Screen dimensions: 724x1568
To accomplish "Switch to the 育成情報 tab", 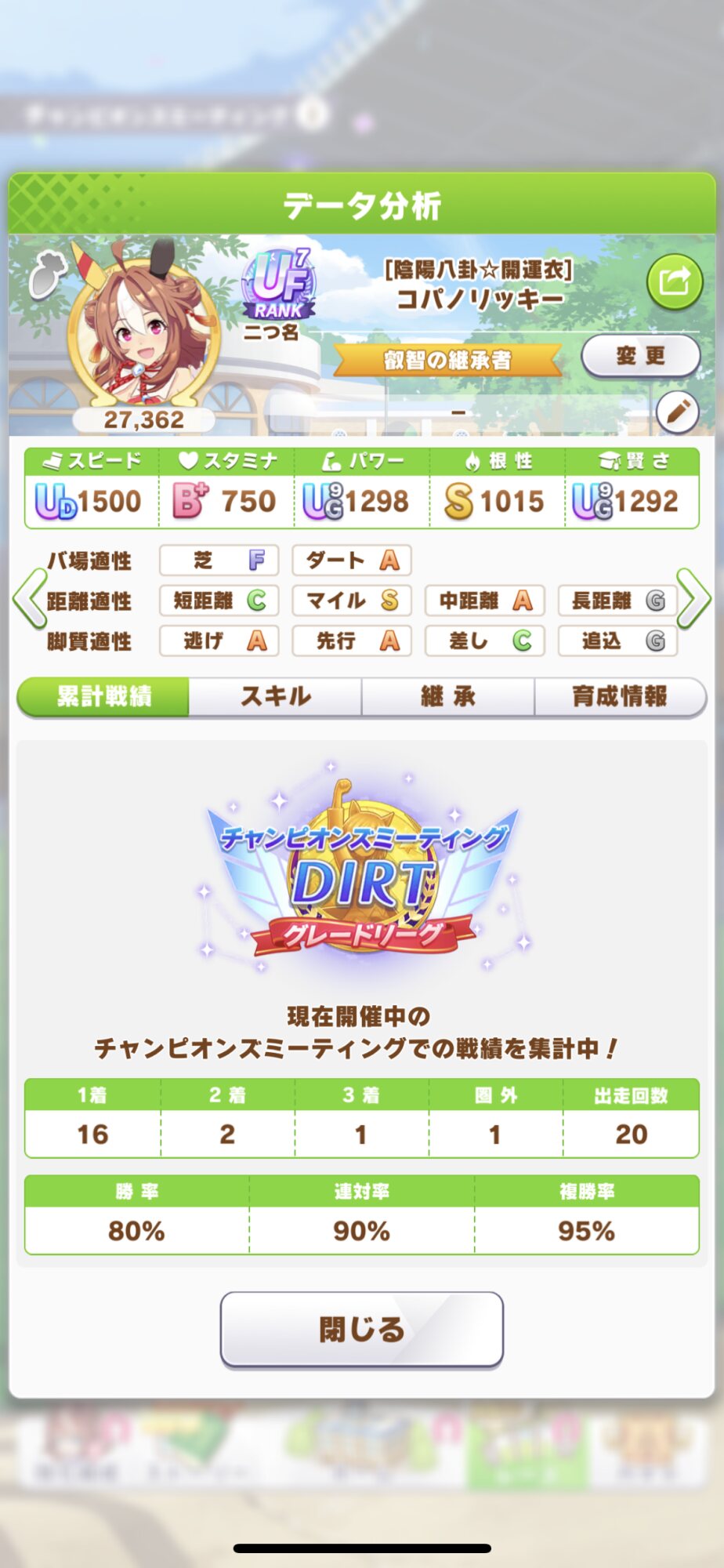I will (620, 696).
